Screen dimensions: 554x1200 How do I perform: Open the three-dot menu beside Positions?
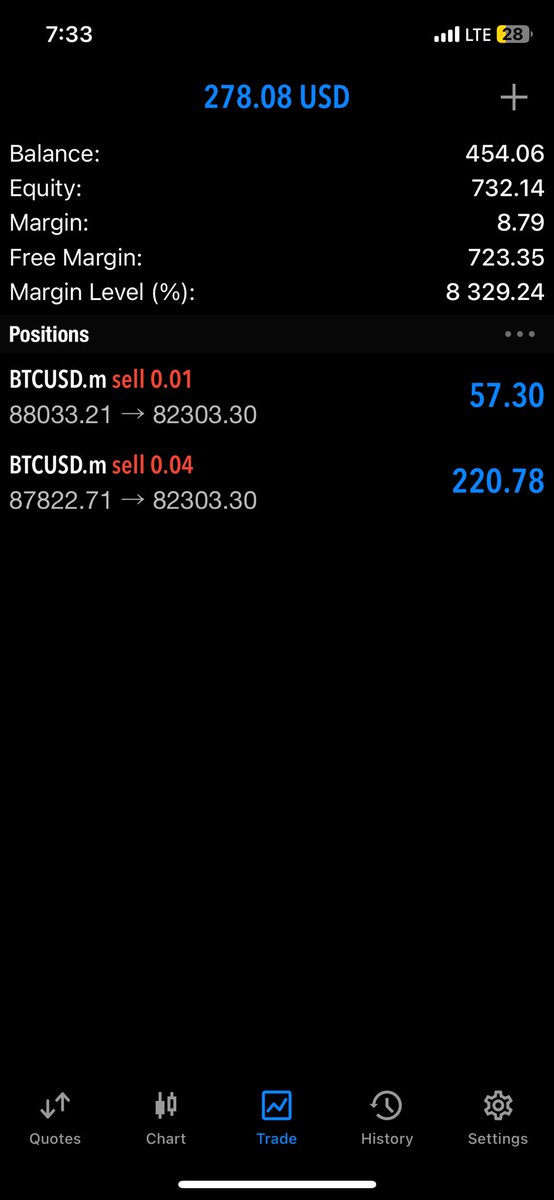520,334
